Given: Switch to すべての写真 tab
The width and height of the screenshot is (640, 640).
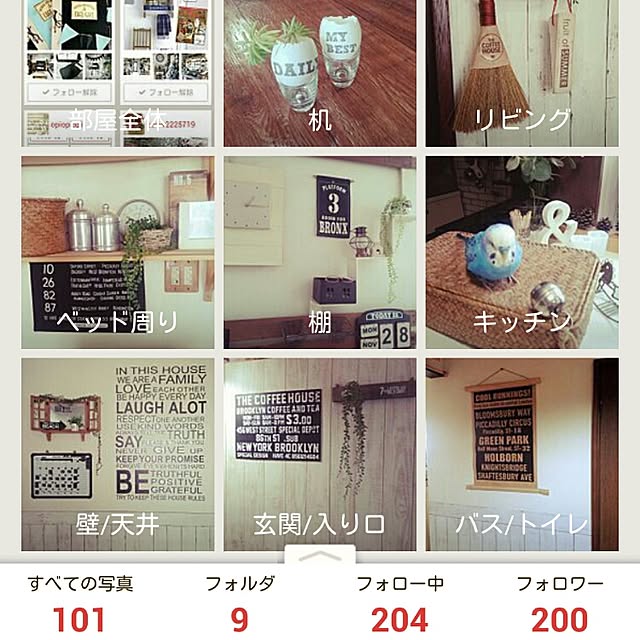Looking at the screenshot, I should click(80, 603).
